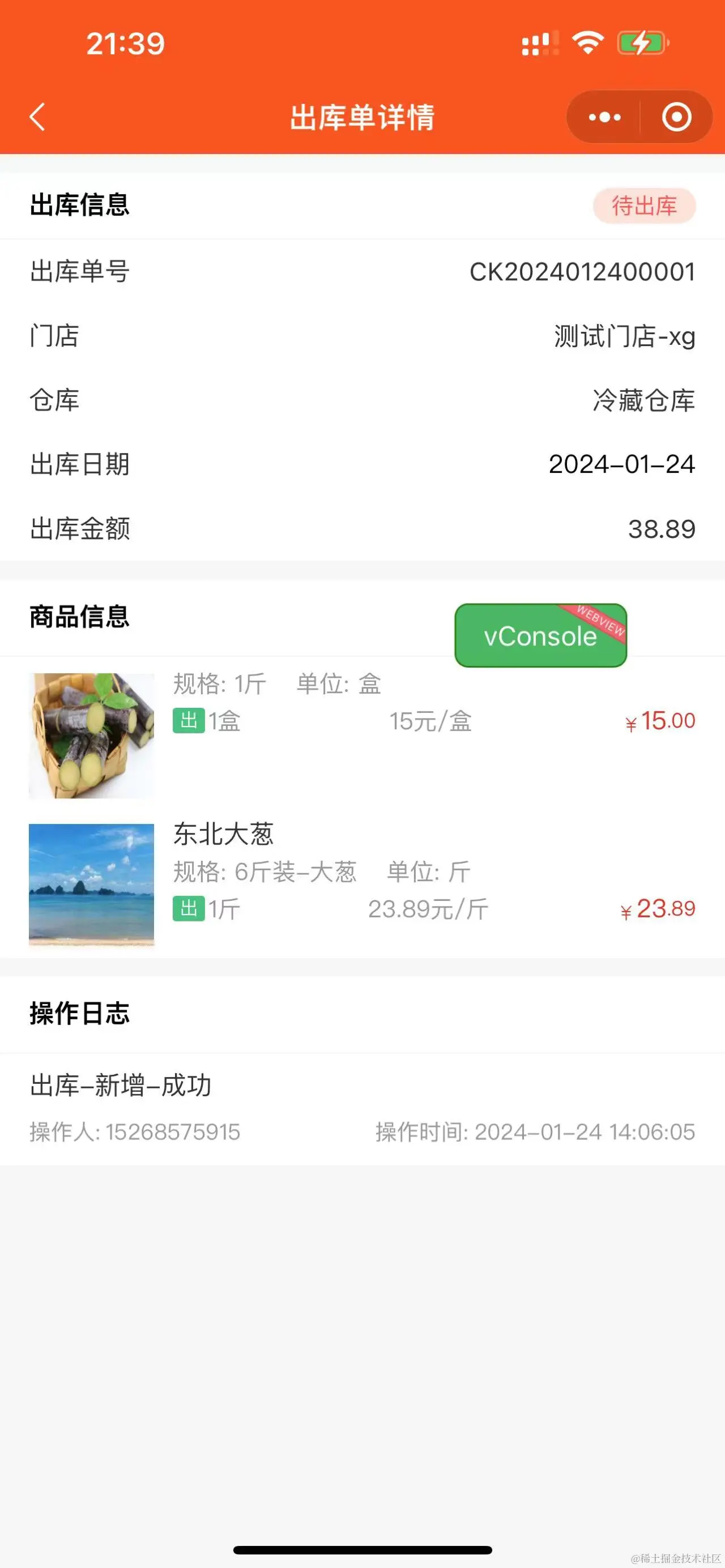This screenshot has width=725, height=1568.
Task: View the sugarcane product image
Action: click(x=91, y=736)
